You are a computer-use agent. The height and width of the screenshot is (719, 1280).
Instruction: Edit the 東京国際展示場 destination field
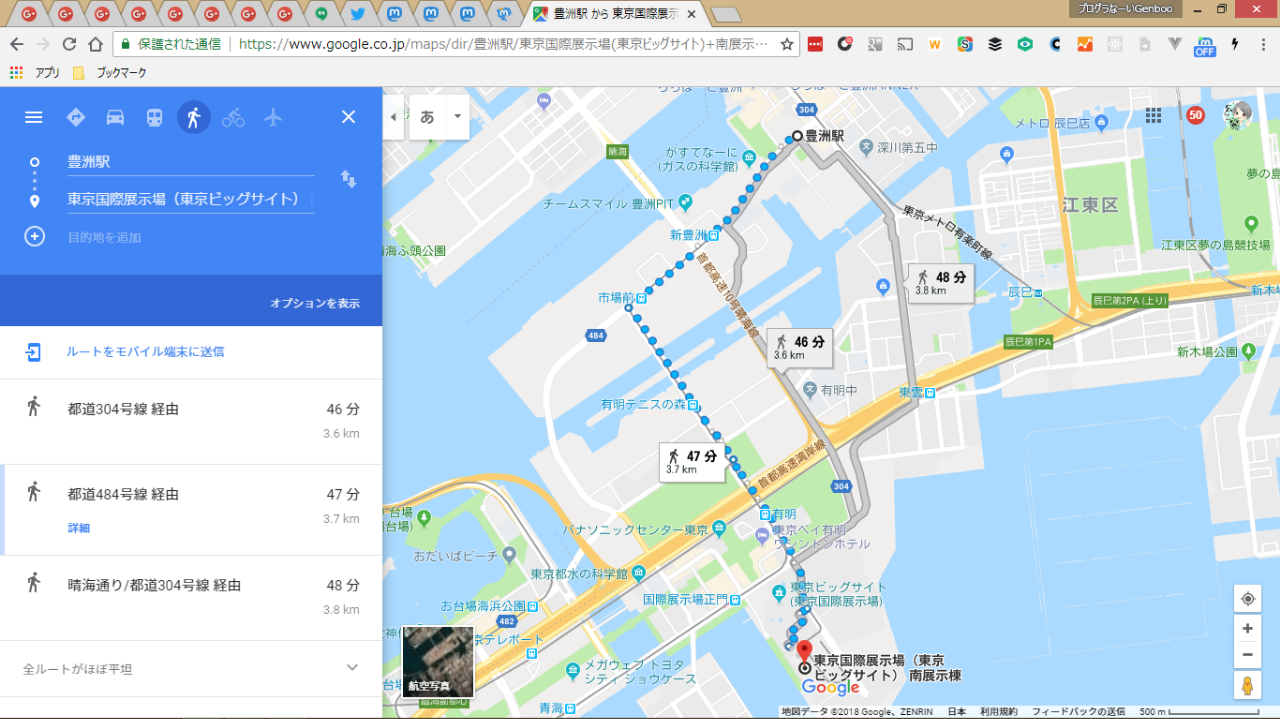click(190, 199)
